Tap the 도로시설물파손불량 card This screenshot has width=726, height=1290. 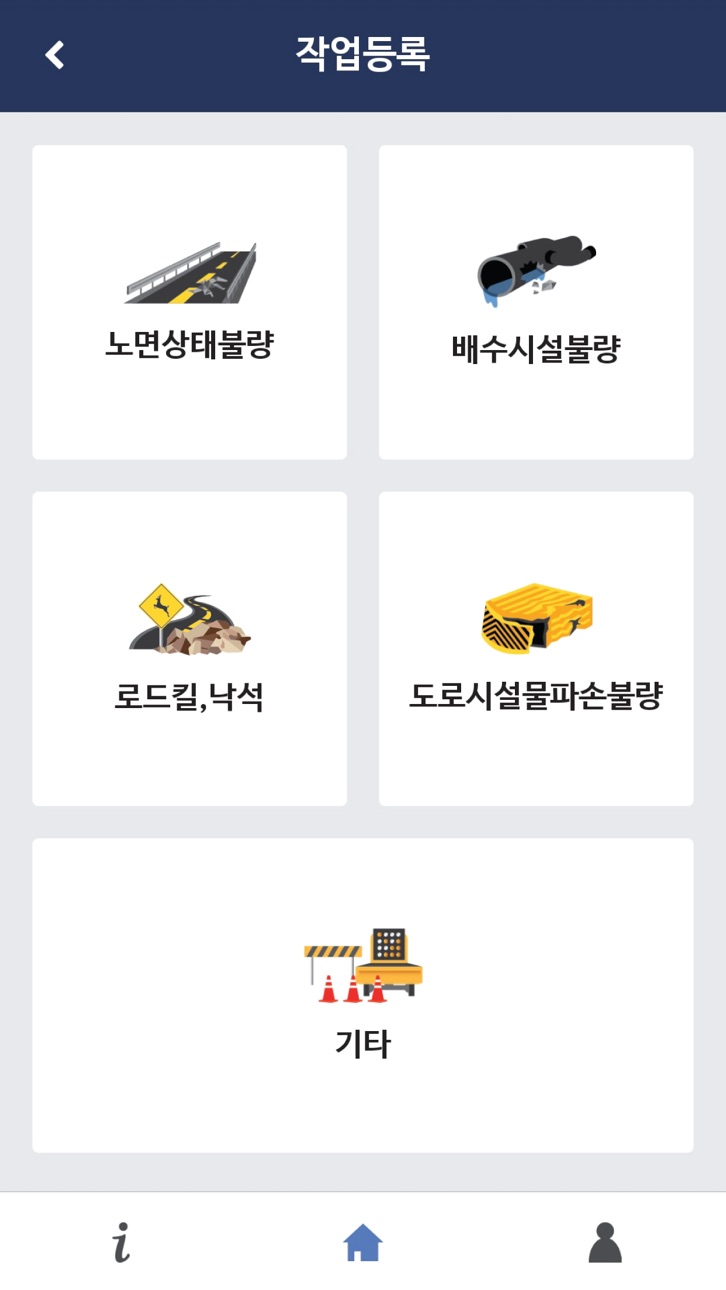point(536,648)
